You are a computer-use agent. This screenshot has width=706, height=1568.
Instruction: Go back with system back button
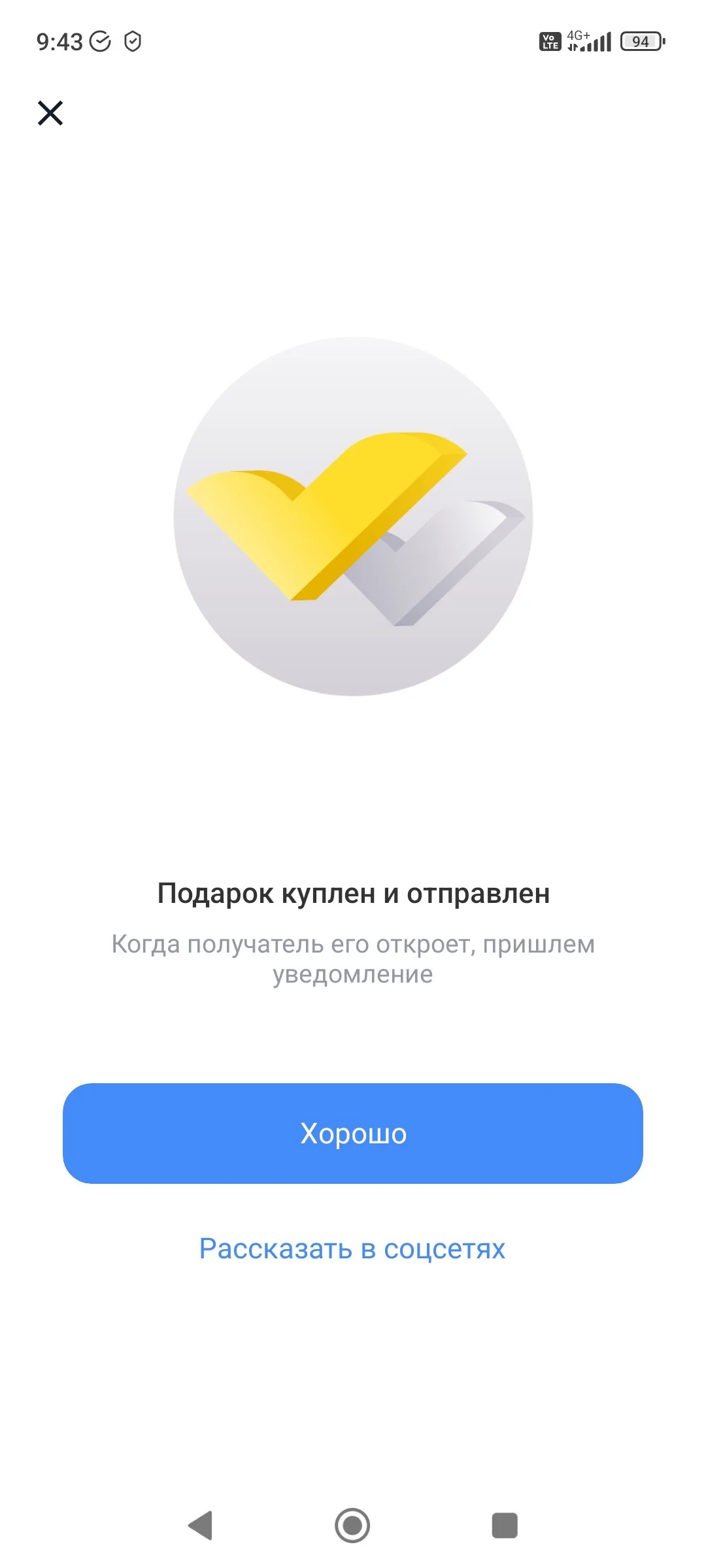point(201,1526)
